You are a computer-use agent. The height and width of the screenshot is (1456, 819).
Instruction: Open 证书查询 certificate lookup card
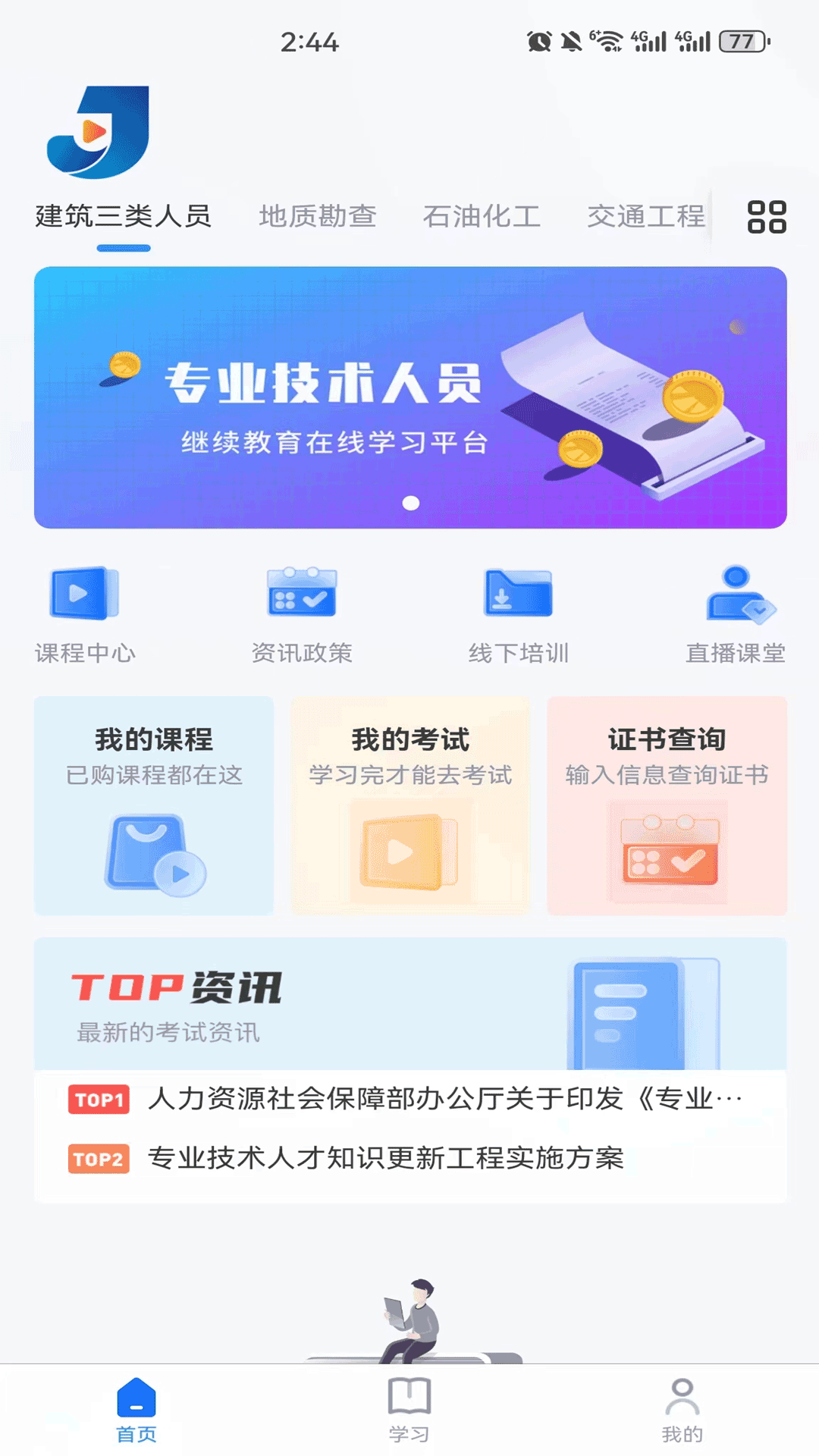click(x=666, y=808)
